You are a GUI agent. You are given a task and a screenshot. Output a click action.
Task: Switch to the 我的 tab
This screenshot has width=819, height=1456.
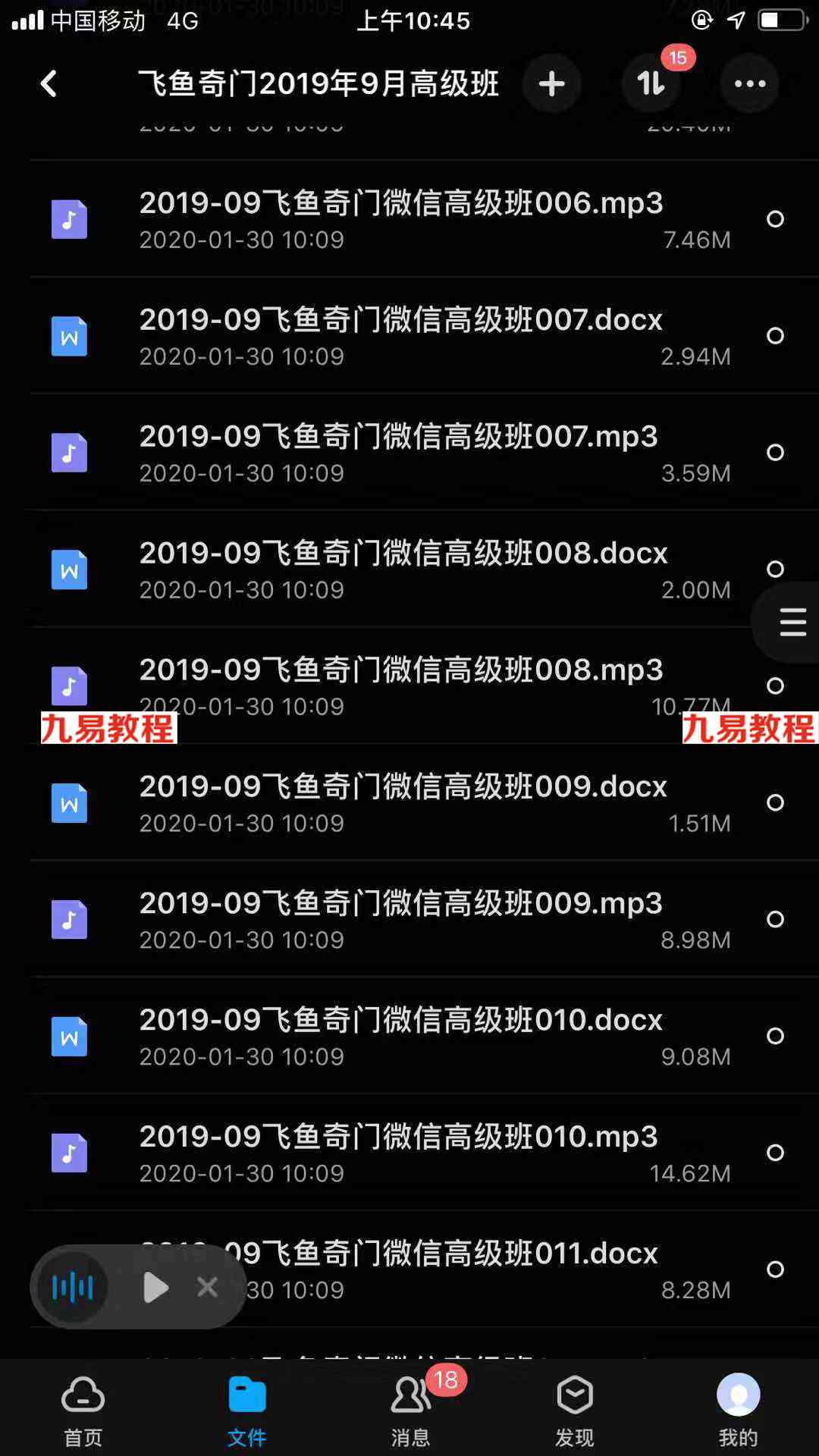coord(738,1411)
